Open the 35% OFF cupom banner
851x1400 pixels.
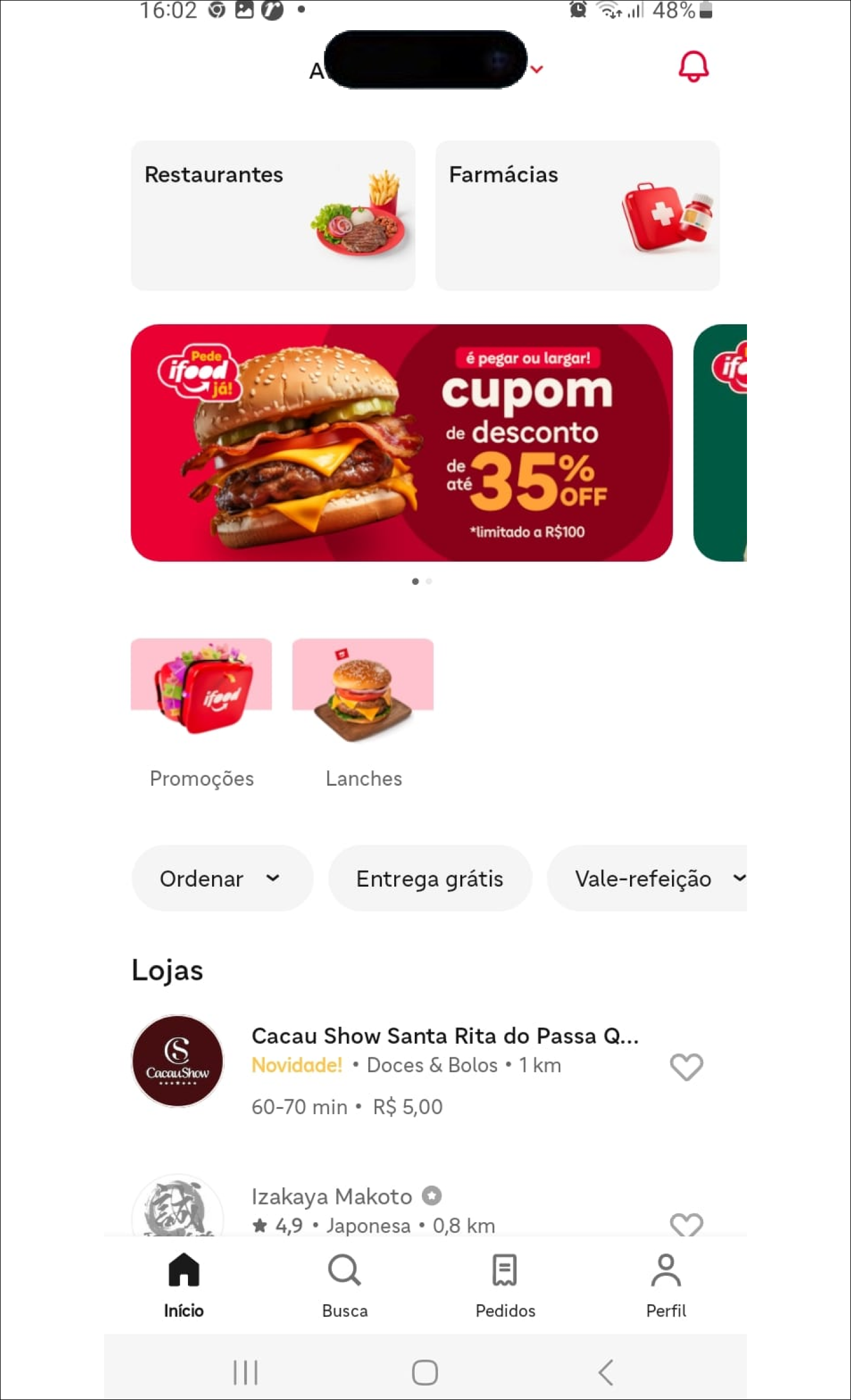click(401, 442)
